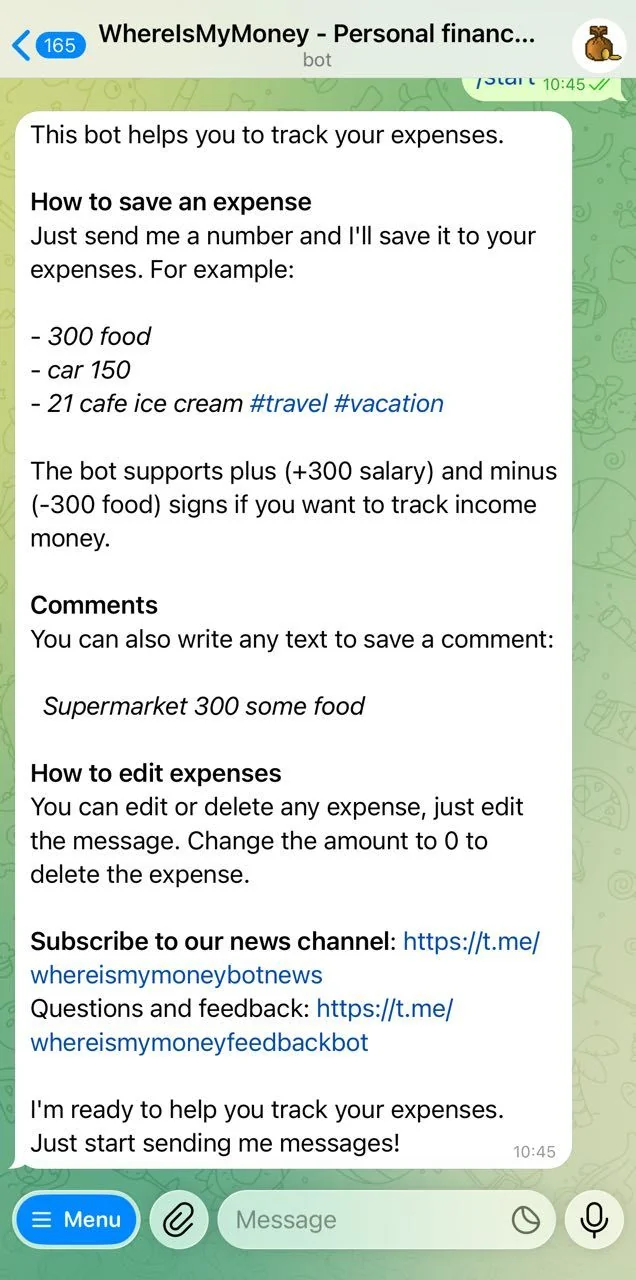Viewport: 636px width, 1280px height.
Task: Tap the #travel hashtag
Action: click(288, 404)
